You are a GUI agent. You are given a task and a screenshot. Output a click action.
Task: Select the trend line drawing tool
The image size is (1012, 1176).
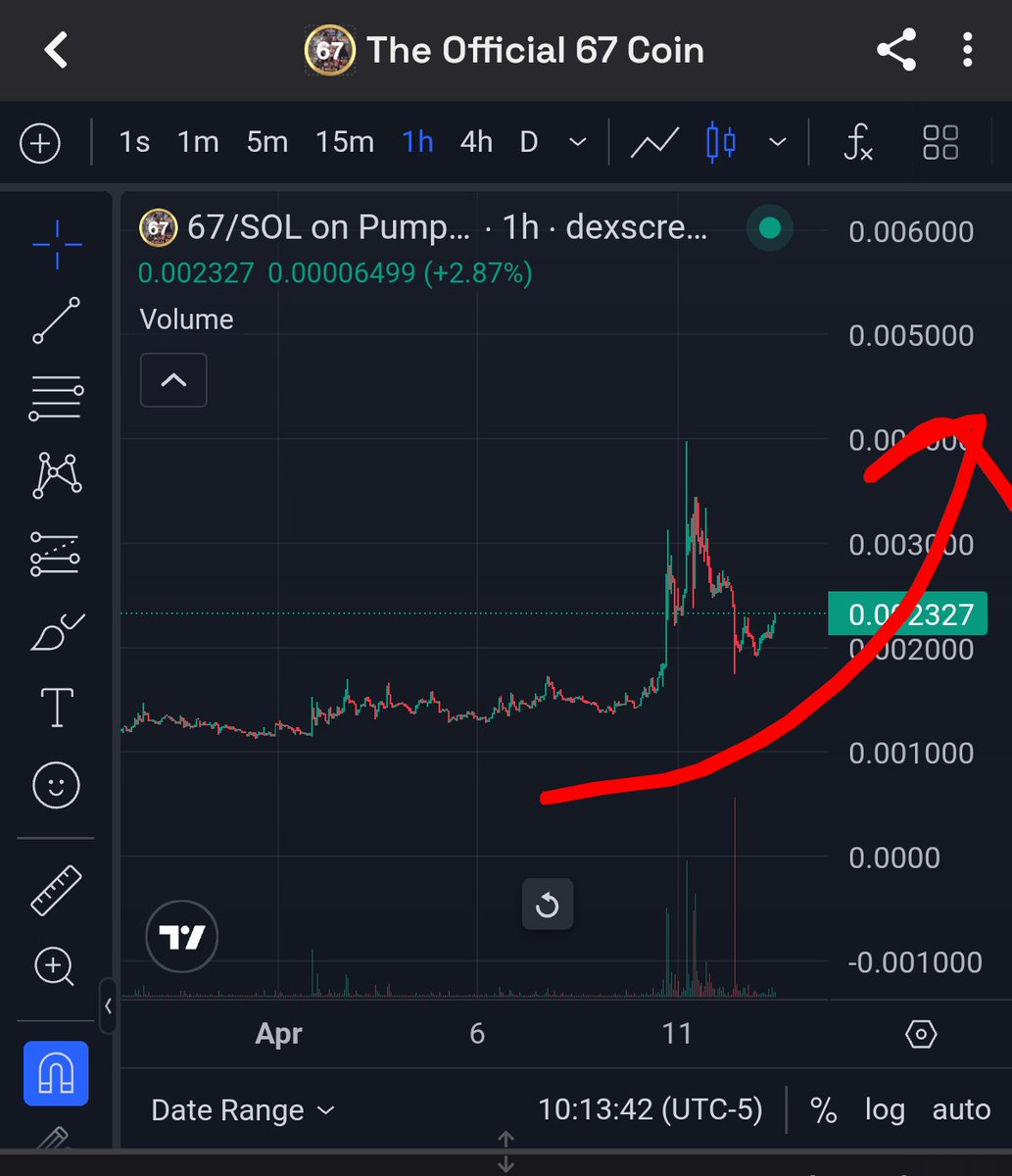pos(57,320)
